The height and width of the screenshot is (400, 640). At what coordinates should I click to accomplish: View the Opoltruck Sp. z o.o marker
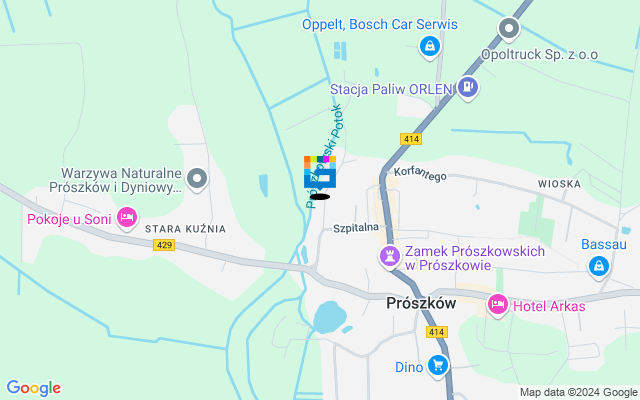coord(510,29)
